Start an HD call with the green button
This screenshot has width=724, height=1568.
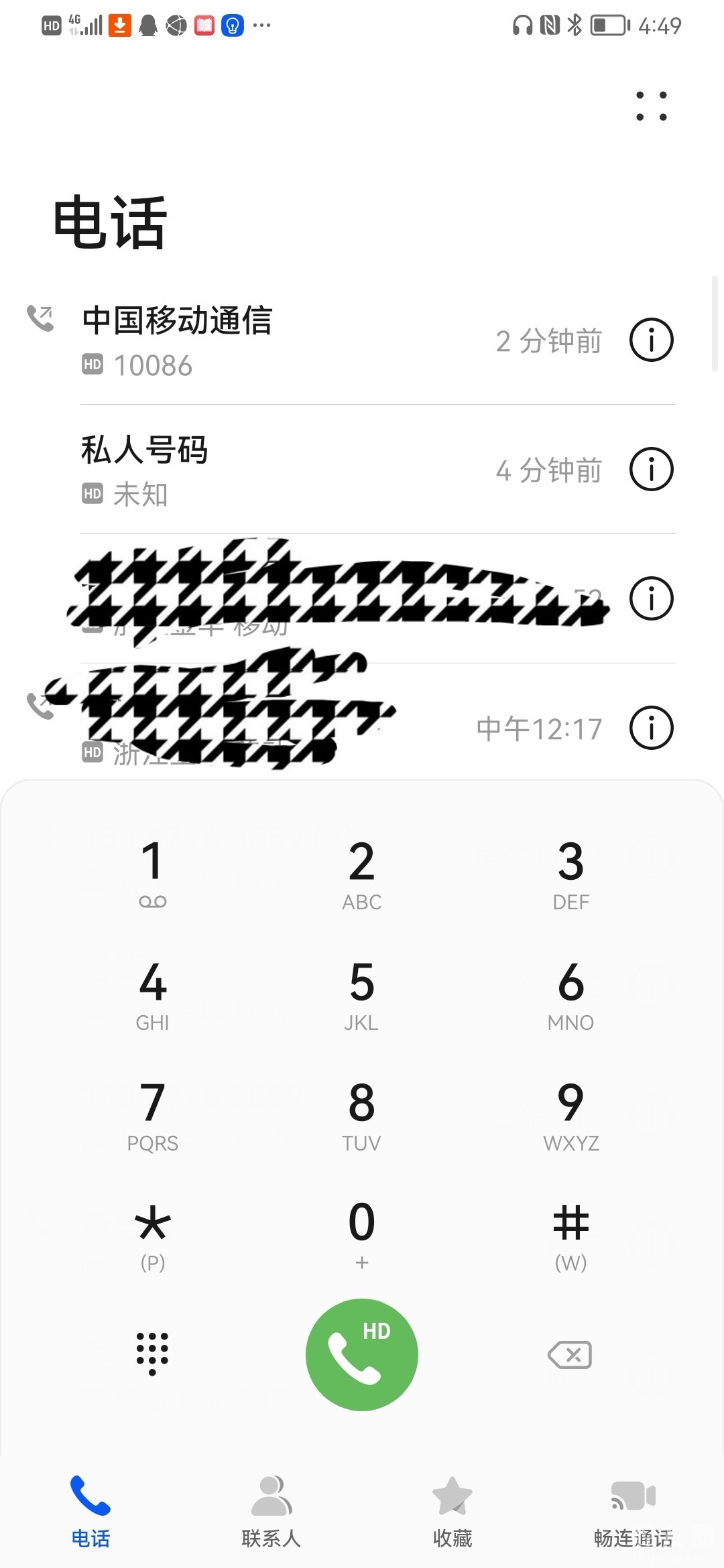[362, 1354]
